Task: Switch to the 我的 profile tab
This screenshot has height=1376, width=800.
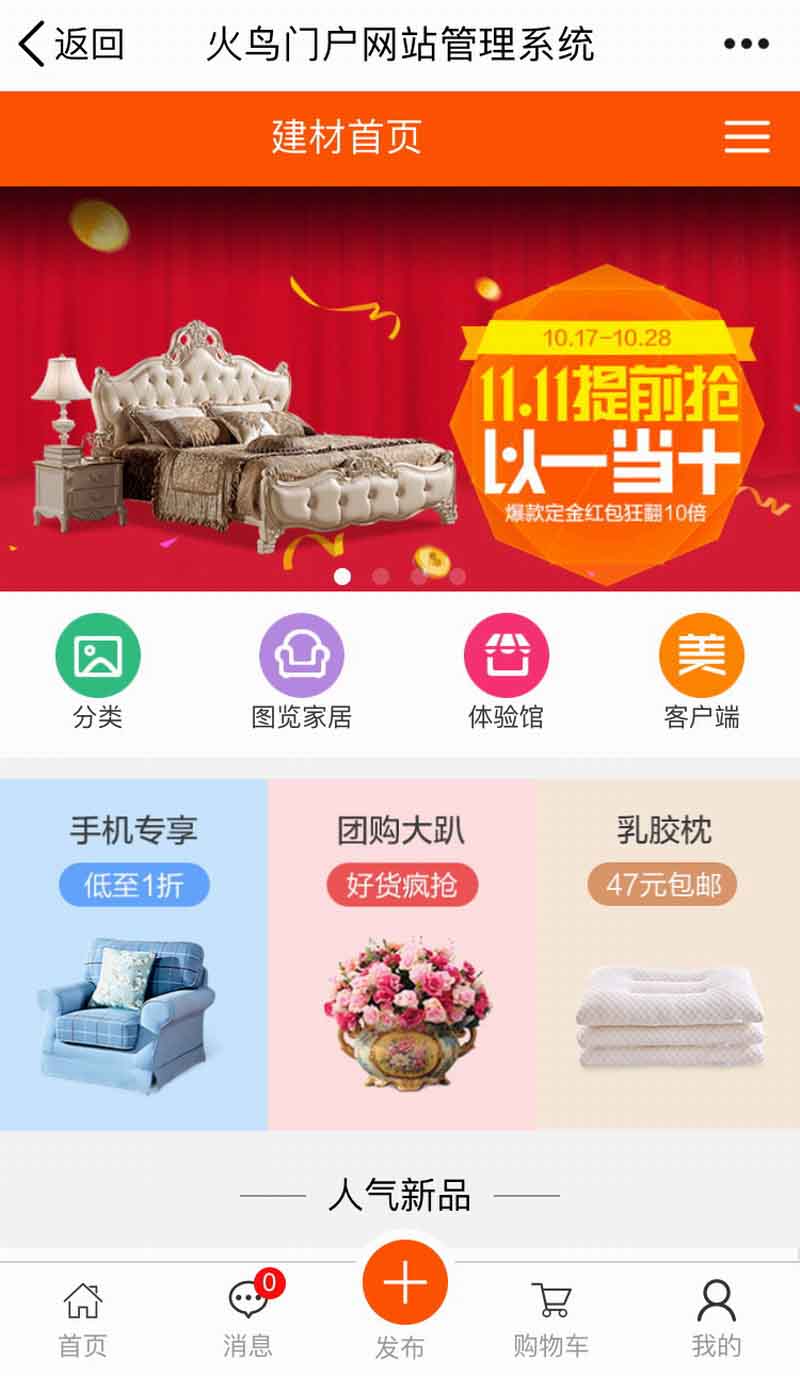Action: click(x=716, y=1319)
